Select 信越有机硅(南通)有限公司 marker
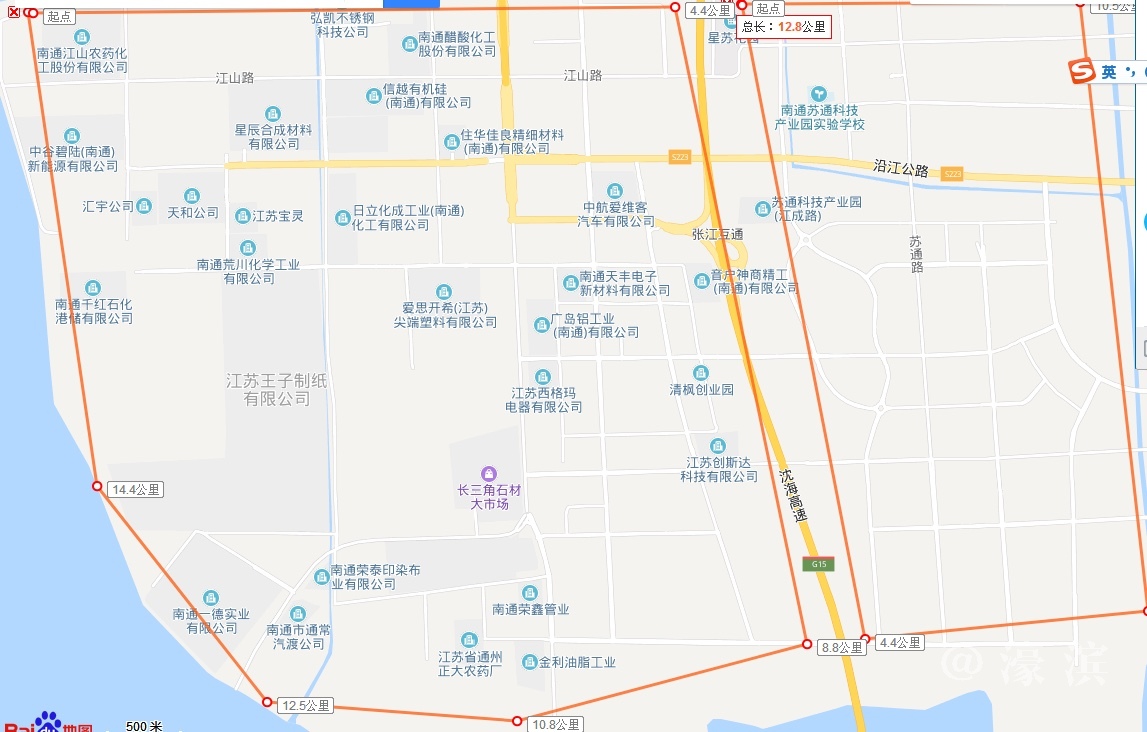Screen dimensions: 1147x732 click(373, 95)
